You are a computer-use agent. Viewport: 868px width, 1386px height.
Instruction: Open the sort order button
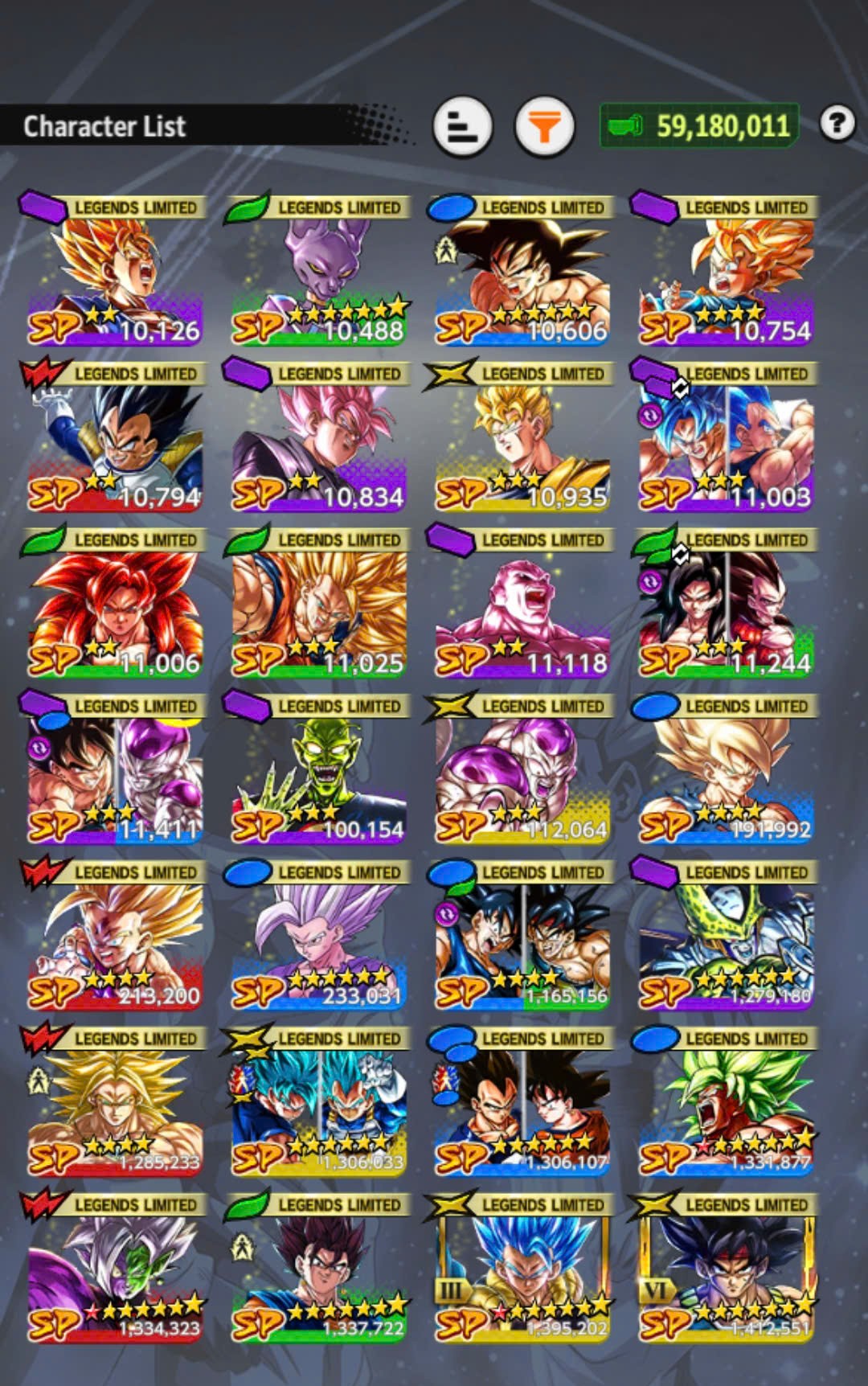coord(462,126)
